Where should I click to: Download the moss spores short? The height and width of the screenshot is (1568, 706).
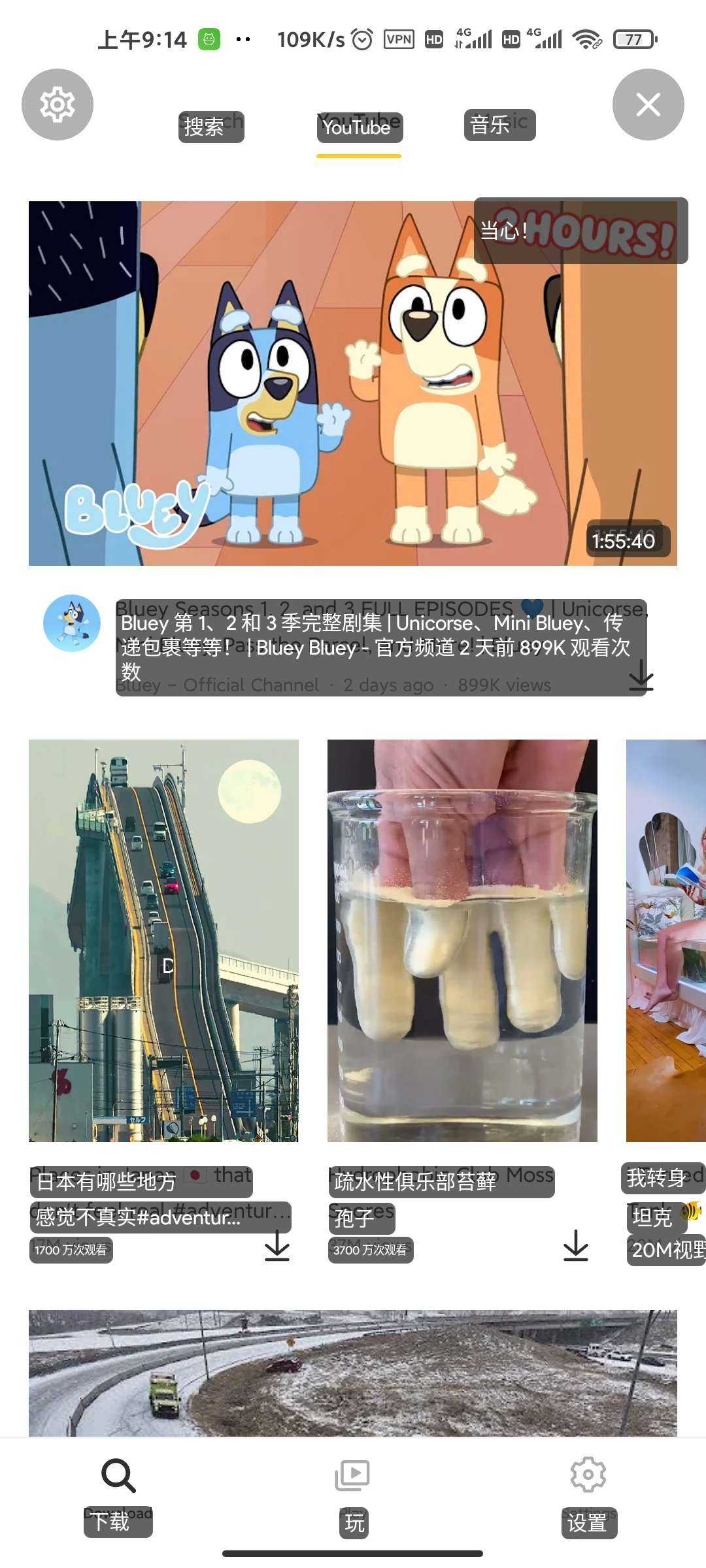click(575, 1245)
